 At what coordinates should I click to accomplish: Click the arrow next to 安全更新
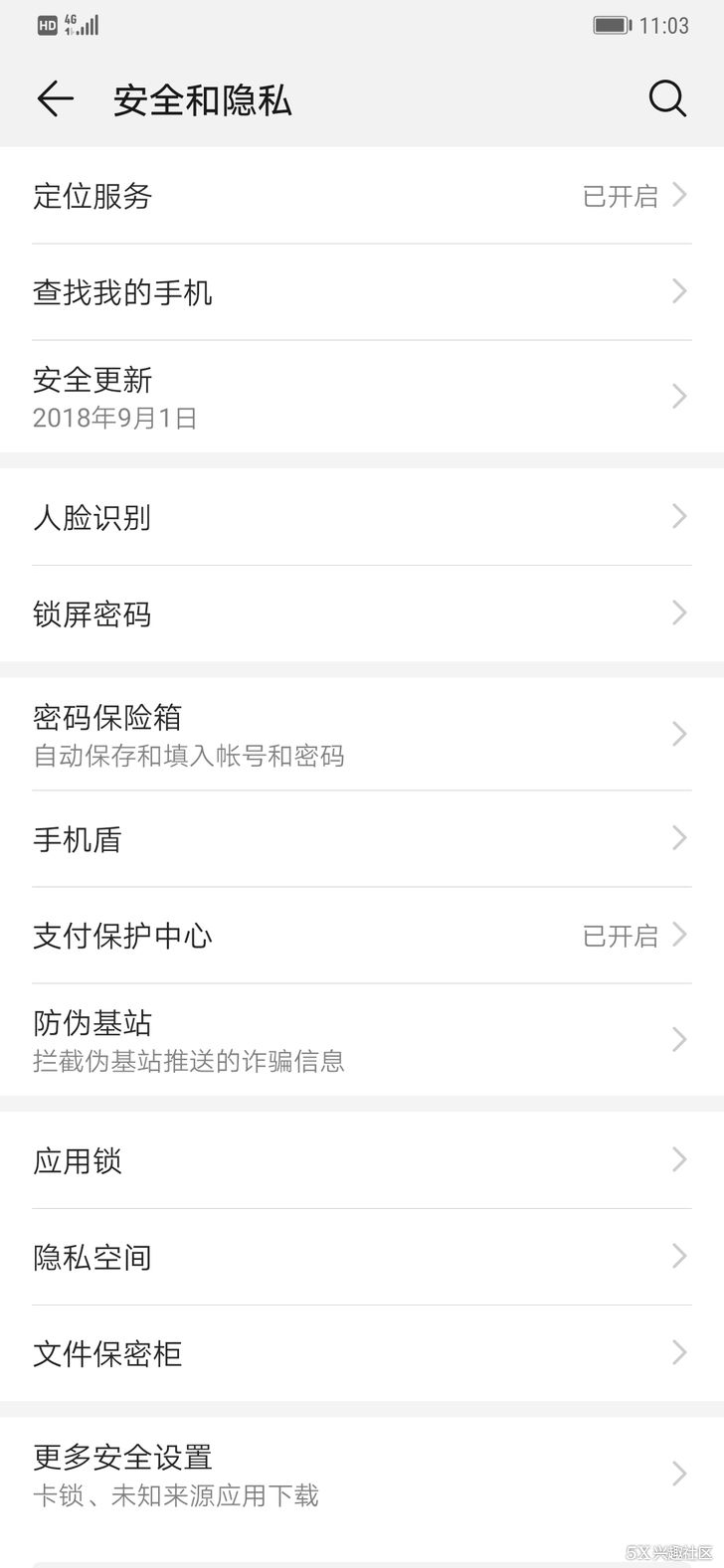tap(680, 396)
